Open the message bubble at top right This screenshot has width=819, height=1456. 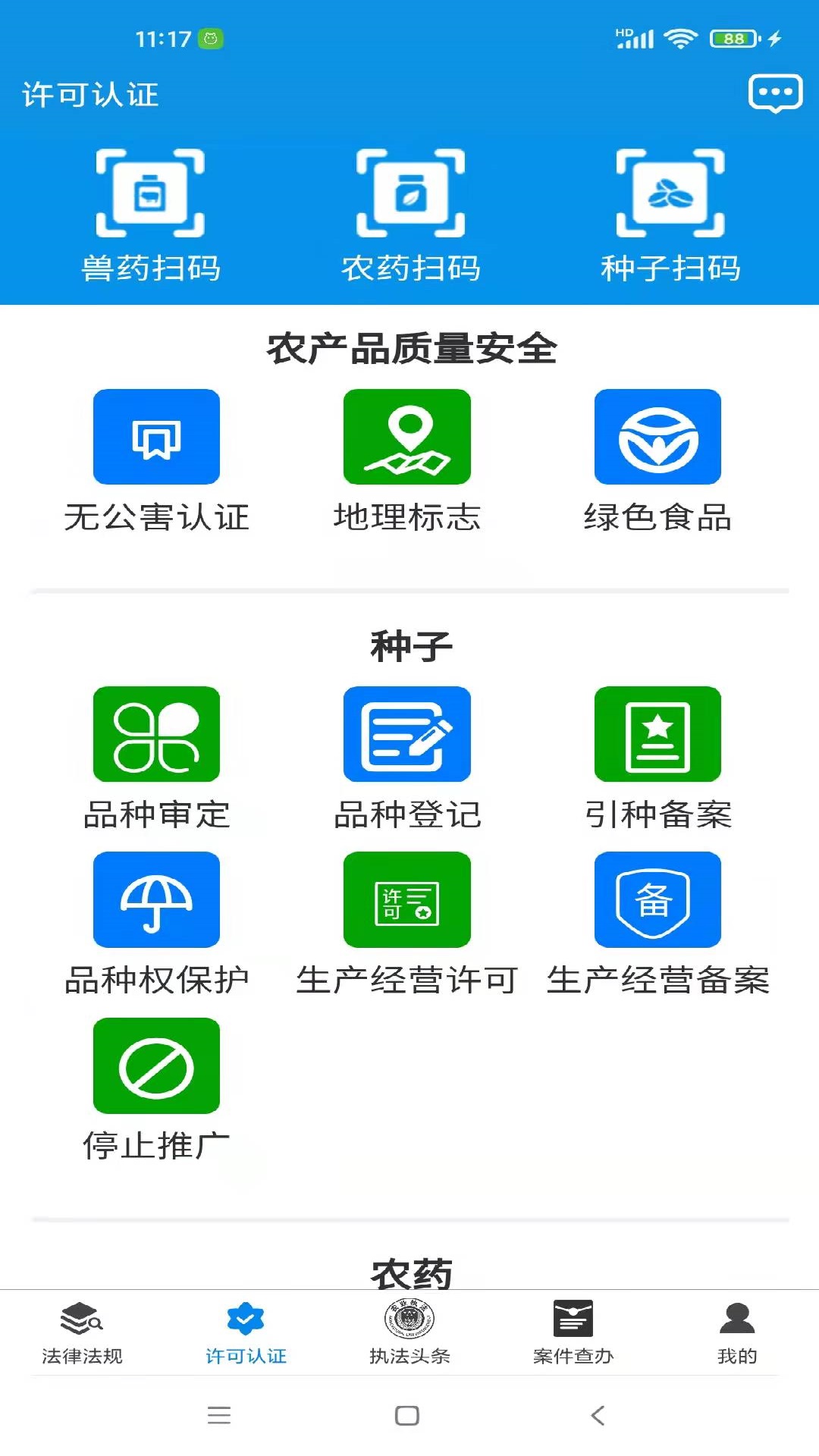pyautogui.click(x=775, y=93)
